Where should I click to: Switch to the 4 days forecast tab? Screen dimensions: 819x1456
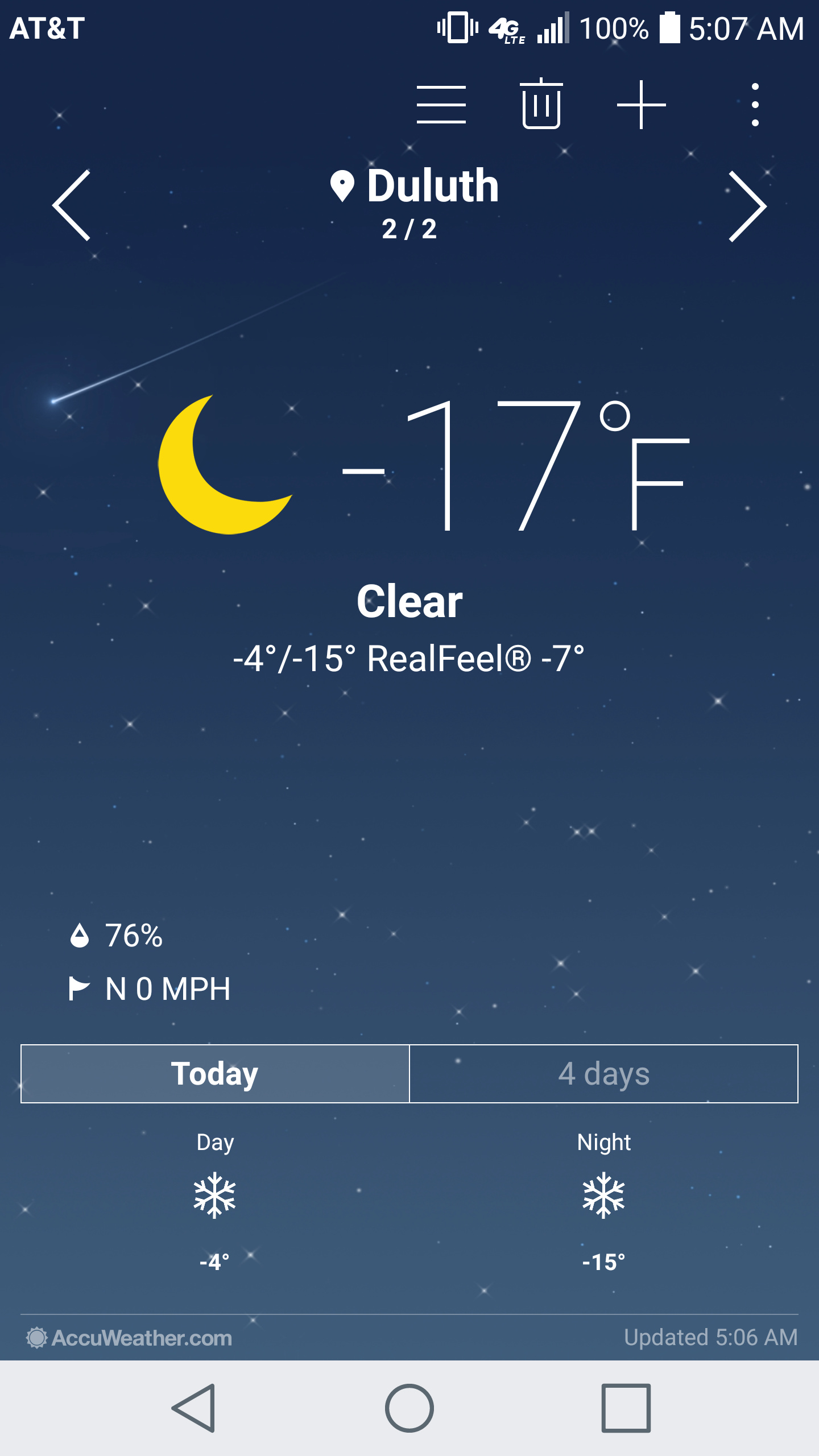(604, 1074)
